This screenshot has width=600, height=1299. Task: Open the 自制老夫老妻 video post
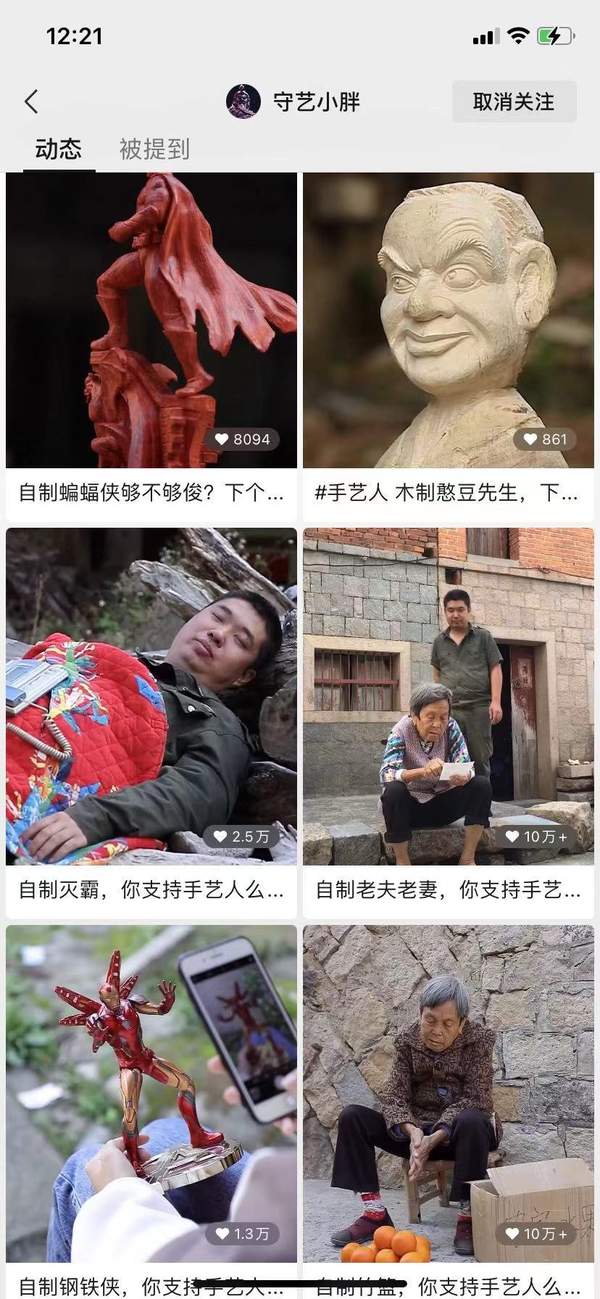(x=448, y=723)
